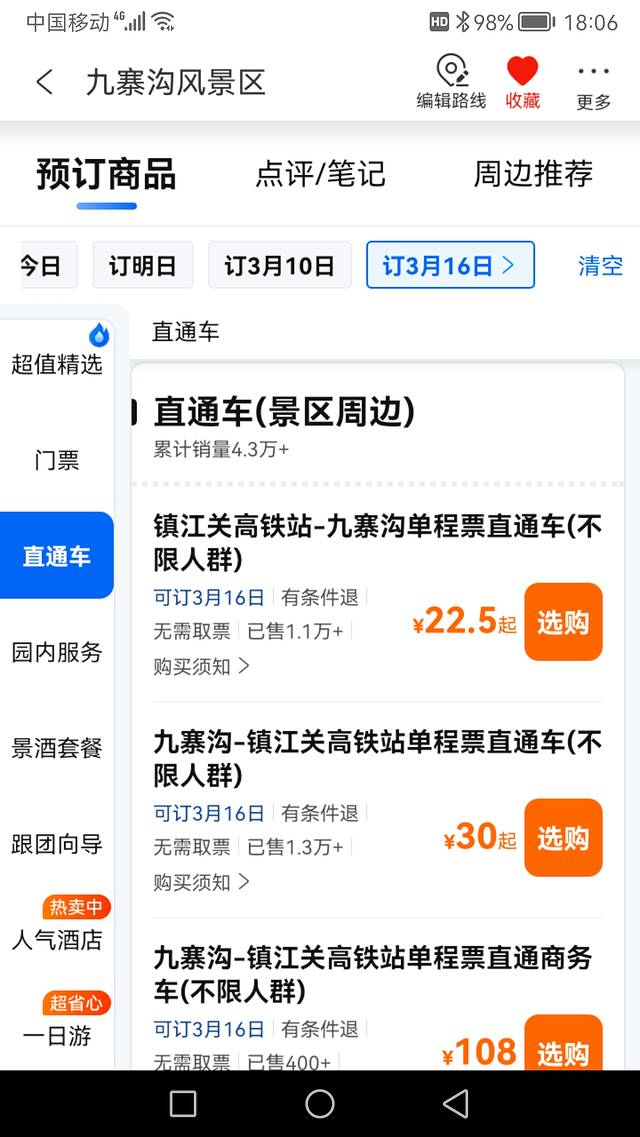Tap 选购 for the ¥30 shuttle ticket
Image resolution: width=640 pixels, height=1137 pixels.
(563, 838)
